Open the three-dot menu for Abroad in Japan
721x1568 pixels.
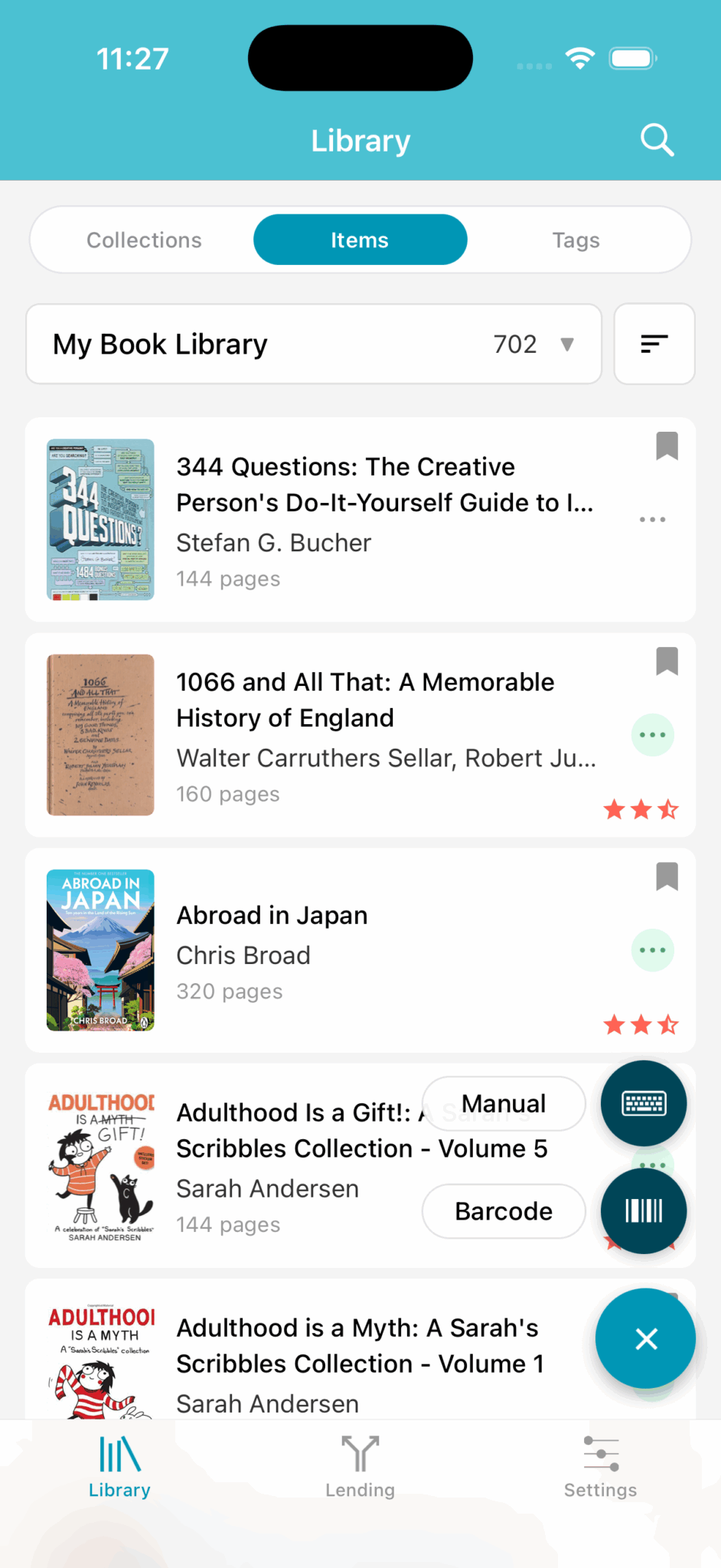tap(652, 950)
